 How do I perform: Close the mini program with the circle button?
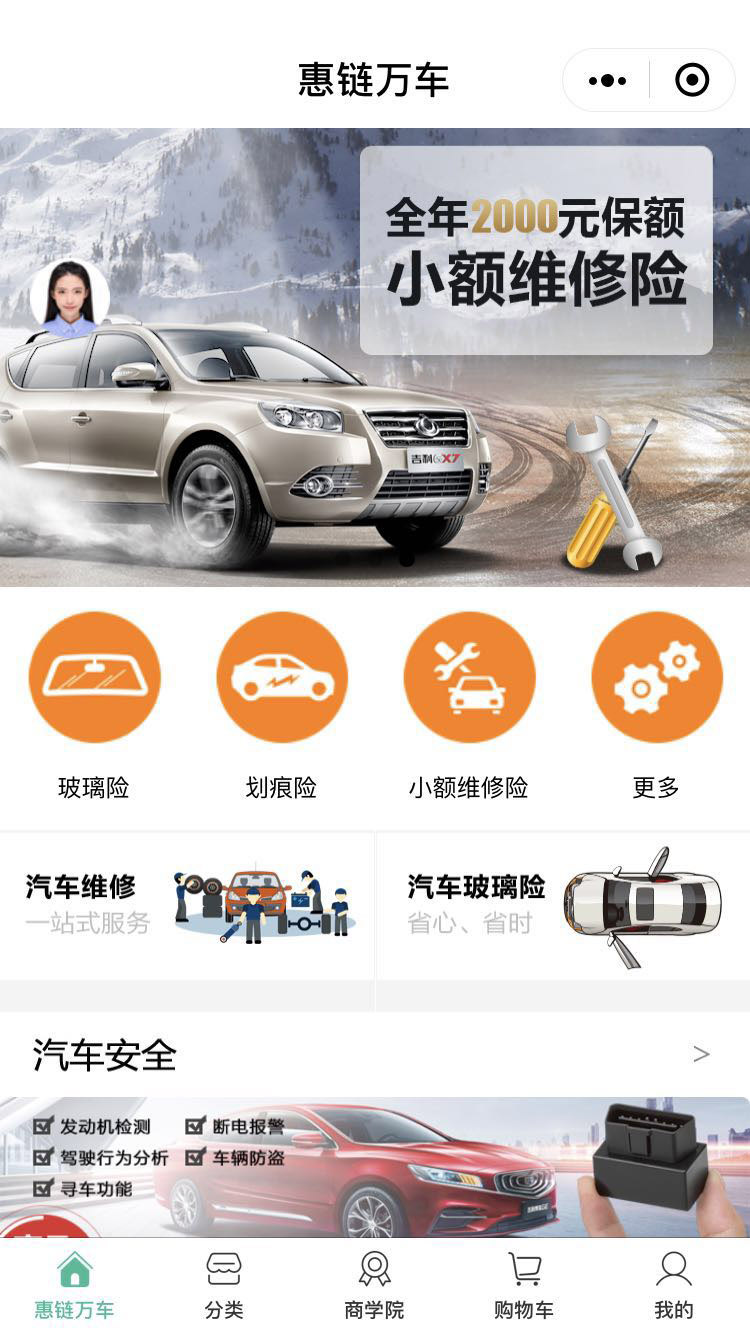coord(692,80)
